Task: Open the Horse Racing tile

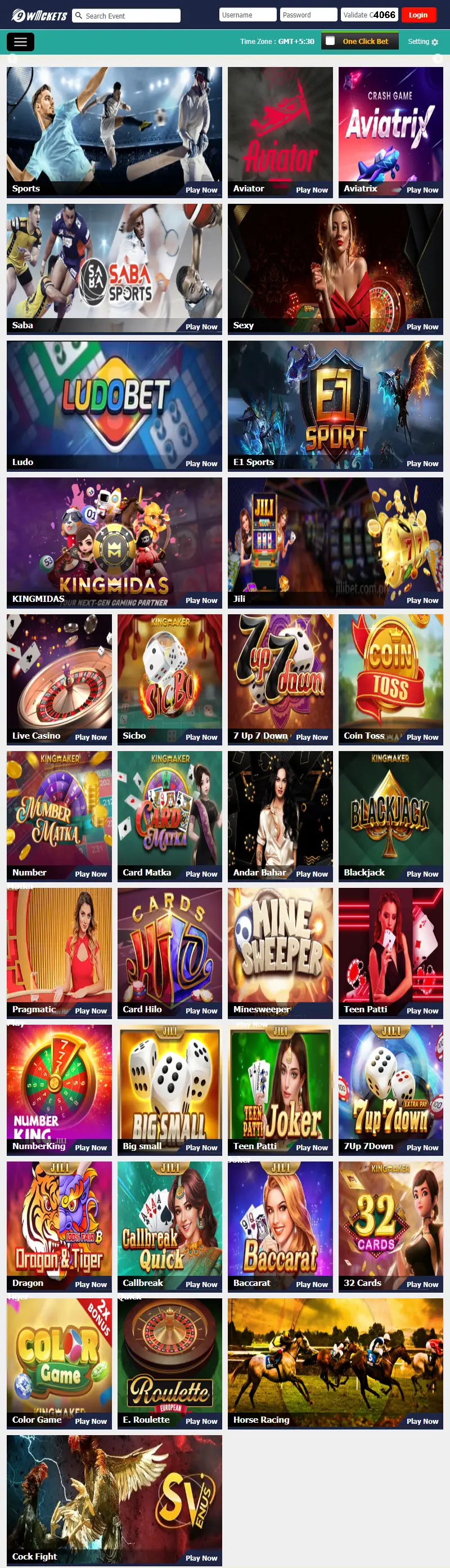Action: pyautogui.click(x=335, y=1362)
